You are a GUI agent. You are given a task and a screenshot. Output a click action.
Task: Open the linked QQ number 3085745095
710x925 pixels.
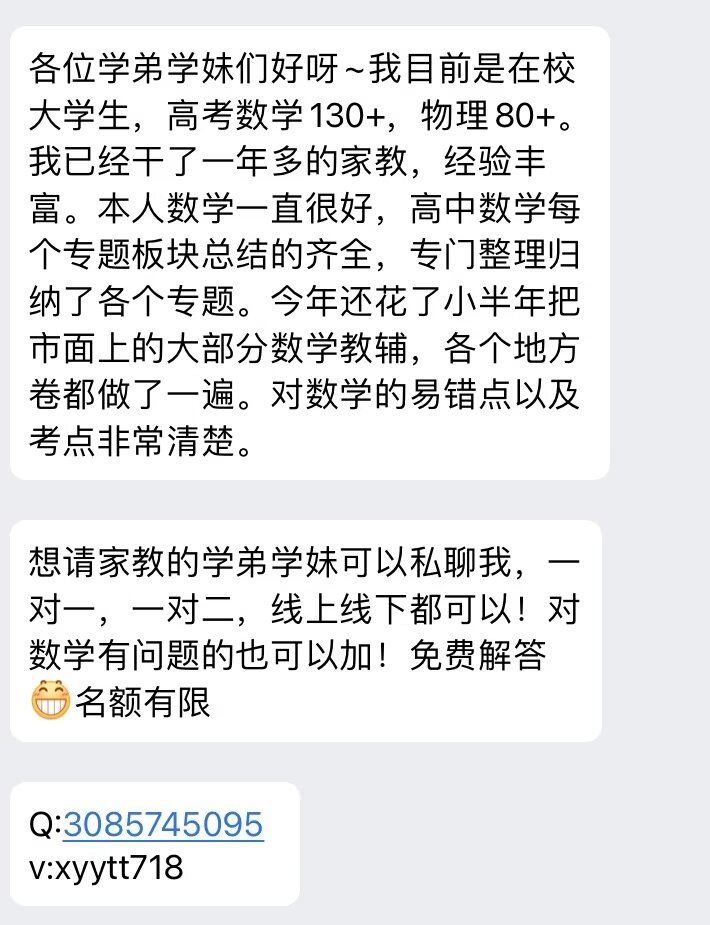pos(163,825)
